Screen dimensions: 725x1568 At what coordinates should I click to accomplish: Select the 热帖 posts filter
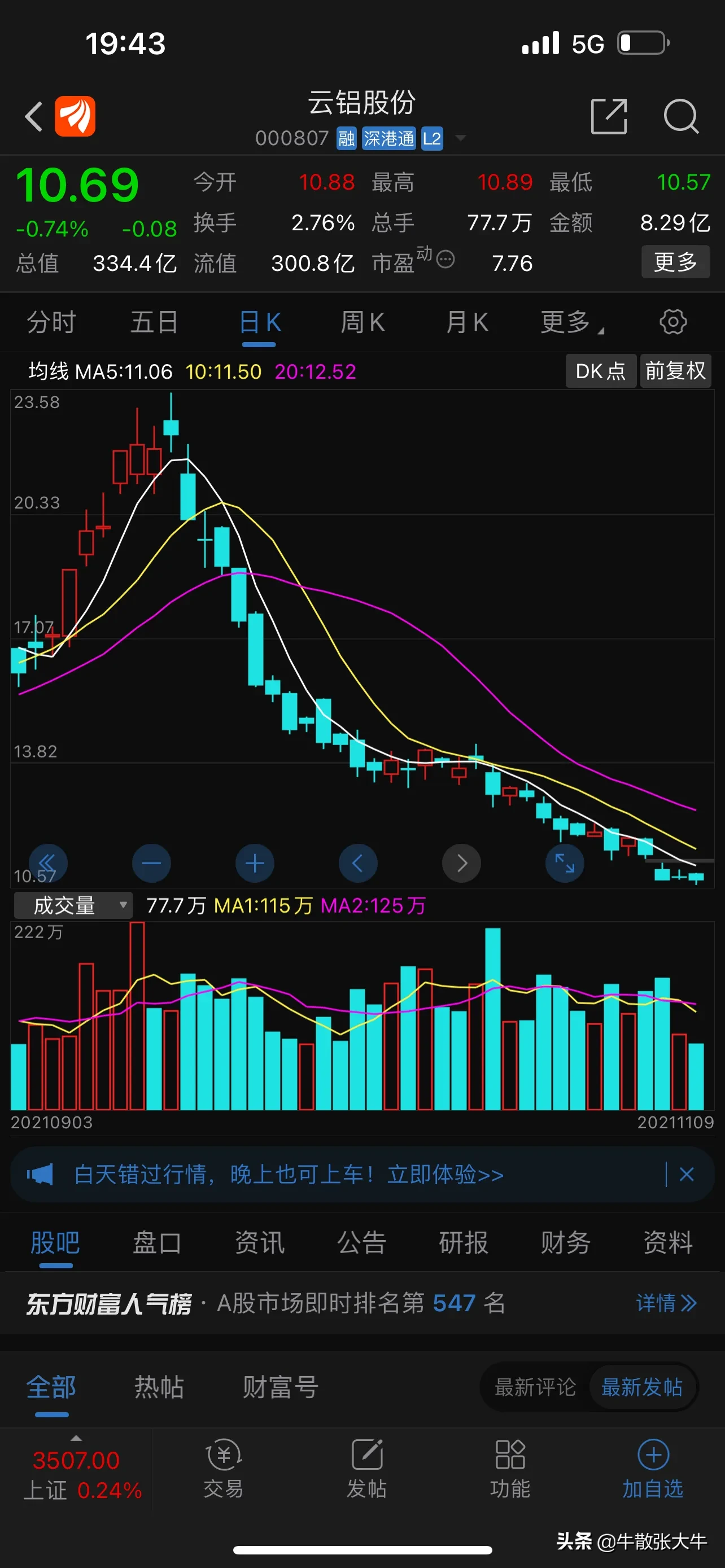[x=159, y=1387]
